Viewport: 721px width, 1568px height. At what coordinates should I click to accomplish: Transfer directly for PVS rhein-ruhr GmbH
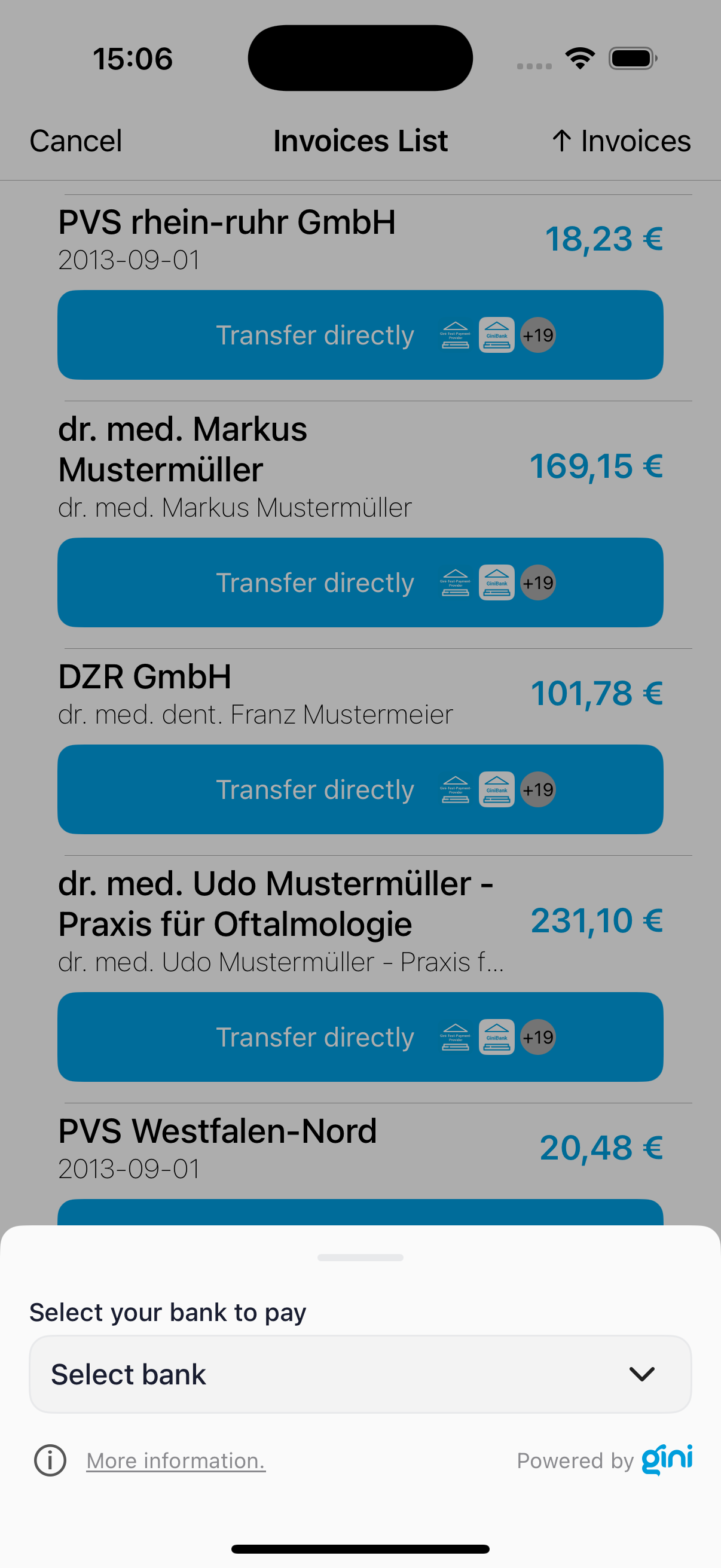[x=360, y=335]
